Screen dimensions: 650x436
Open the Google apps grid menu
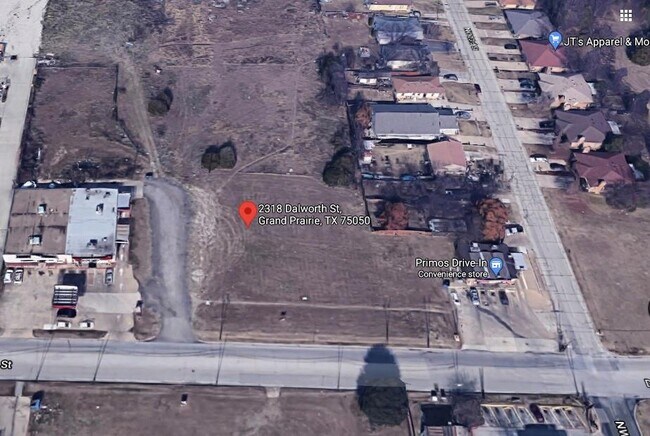tap(626, 16)
